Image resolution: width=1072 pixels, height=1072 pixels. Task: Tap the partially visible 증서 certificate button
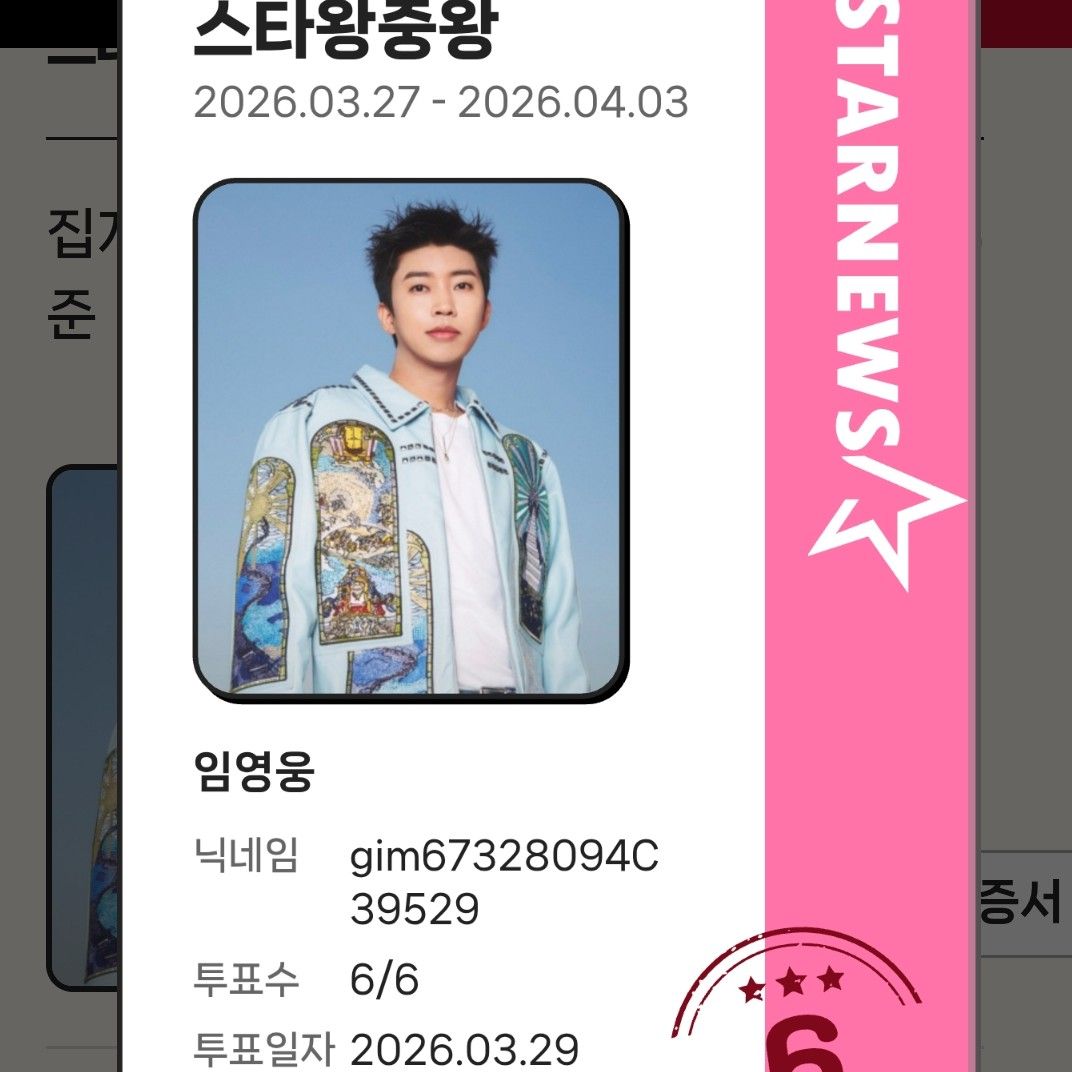(1020, 903)
